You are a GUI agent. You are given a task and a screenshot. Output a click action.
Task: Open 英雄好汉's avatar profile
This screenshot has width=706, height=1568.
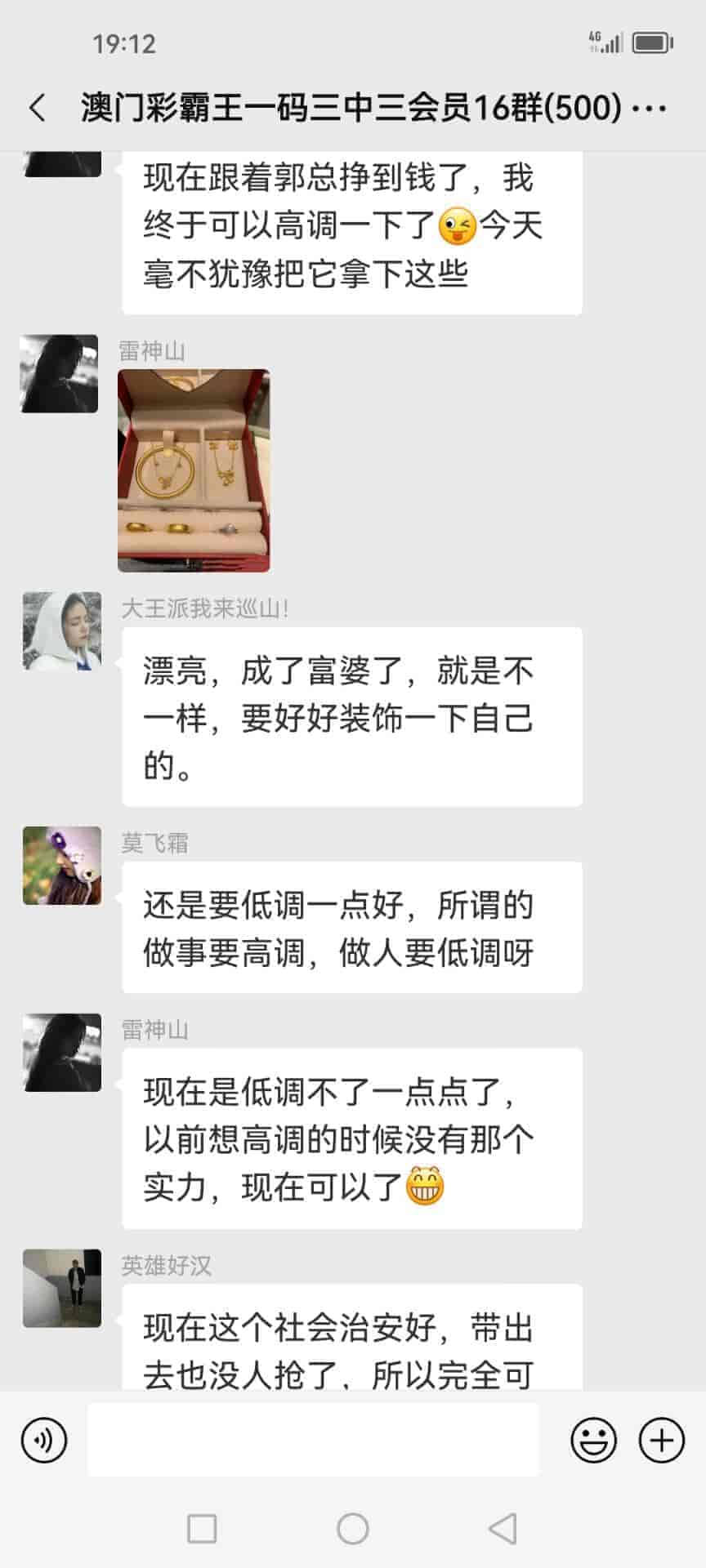point(62,1288)
